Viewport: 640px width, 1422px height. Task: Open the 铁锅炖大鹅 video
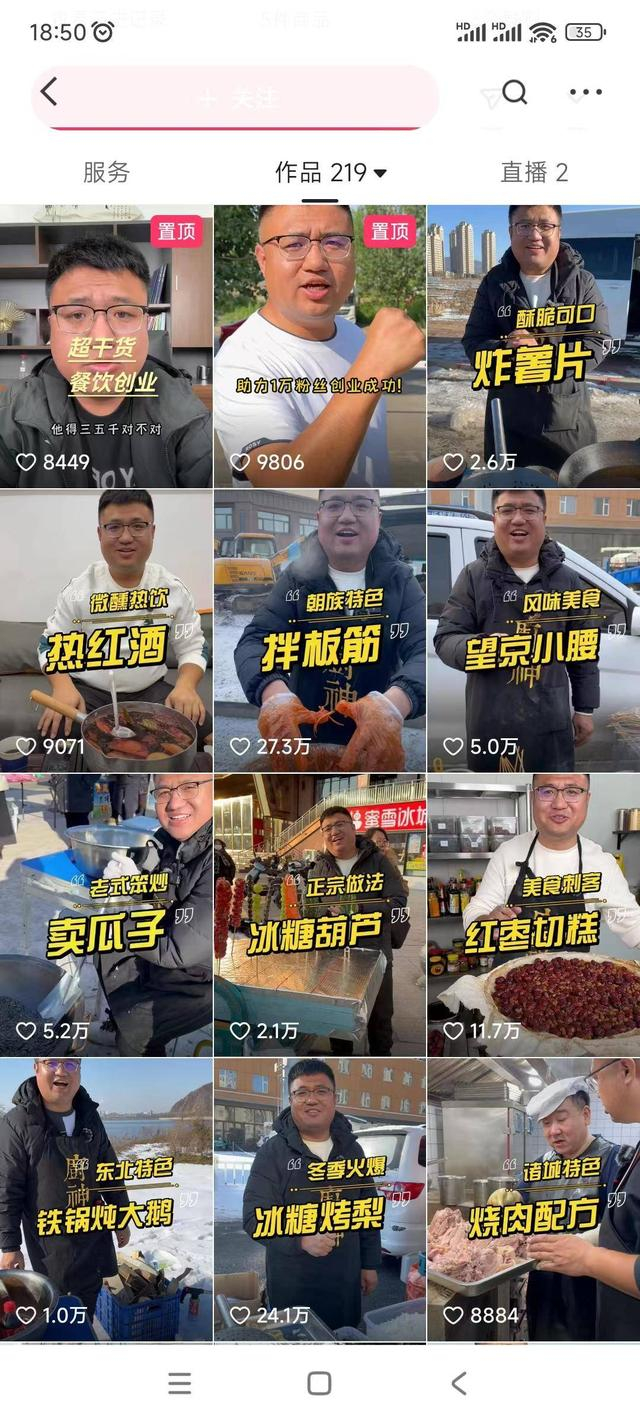(x=106, y=1198)
